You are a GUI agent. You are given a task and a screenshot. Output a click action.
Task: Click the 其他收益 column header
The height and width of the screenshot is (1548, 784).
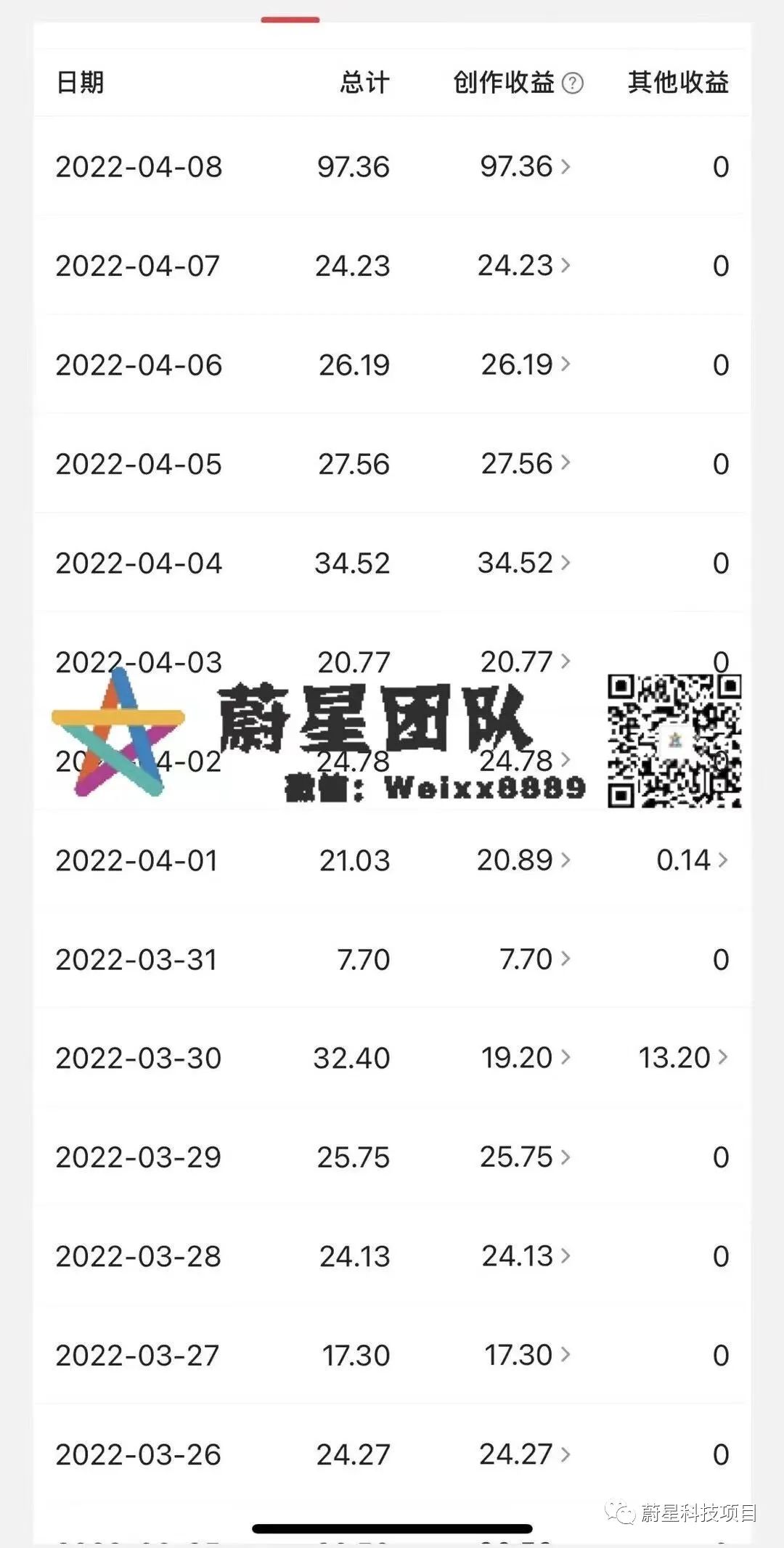pos(679,83)
